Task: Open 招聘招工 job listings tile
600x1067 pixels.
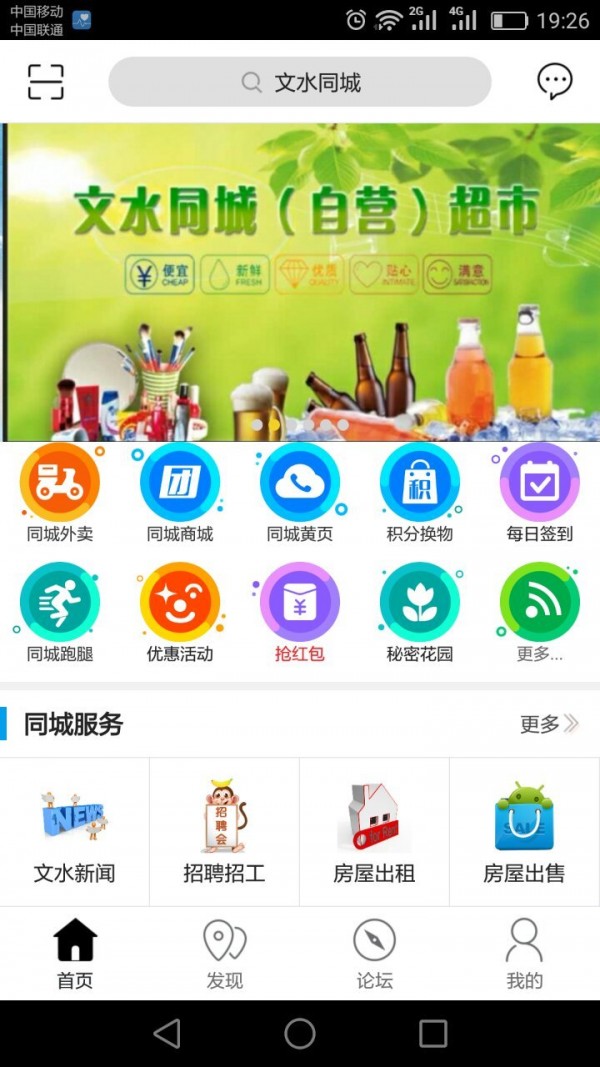Action: click(224, 832)
